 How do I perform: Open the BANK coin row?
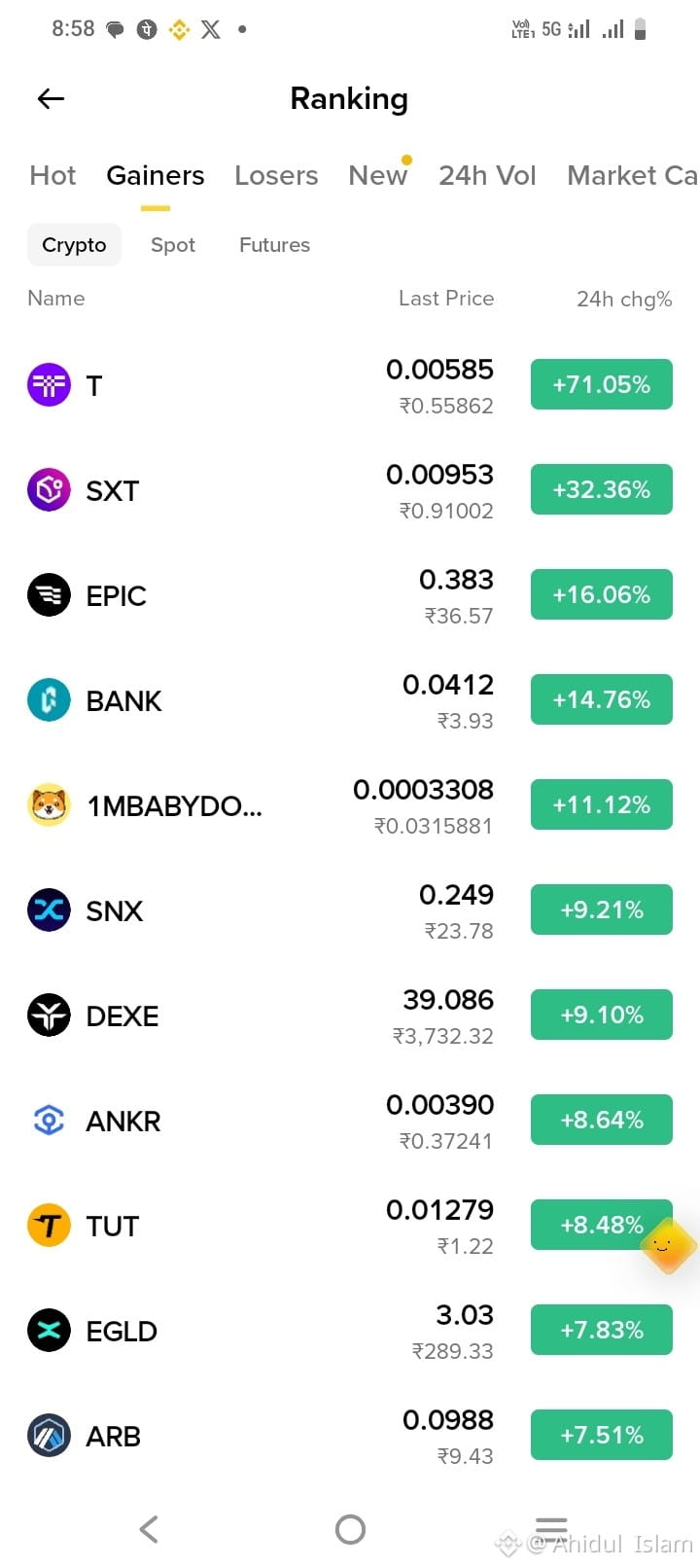[350, 700]
